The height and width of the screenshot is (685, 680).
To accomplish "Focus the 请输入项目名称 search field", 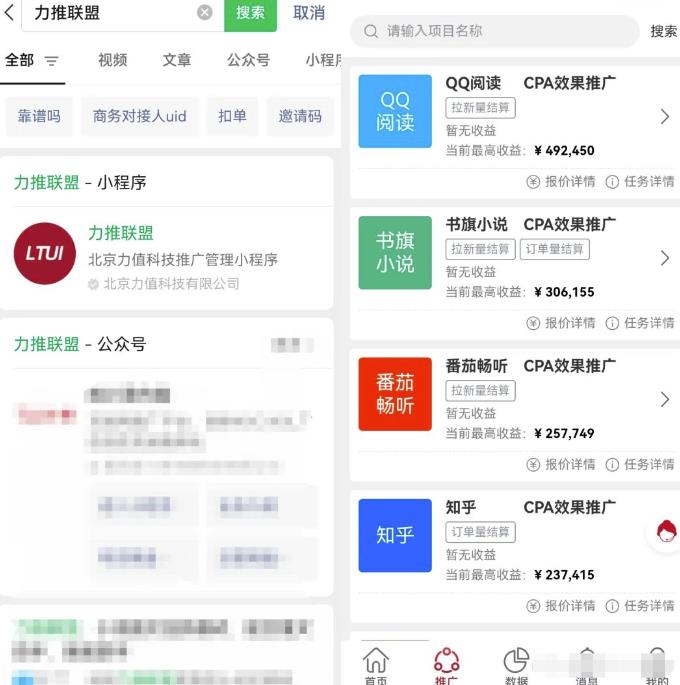I will (500, 31).
